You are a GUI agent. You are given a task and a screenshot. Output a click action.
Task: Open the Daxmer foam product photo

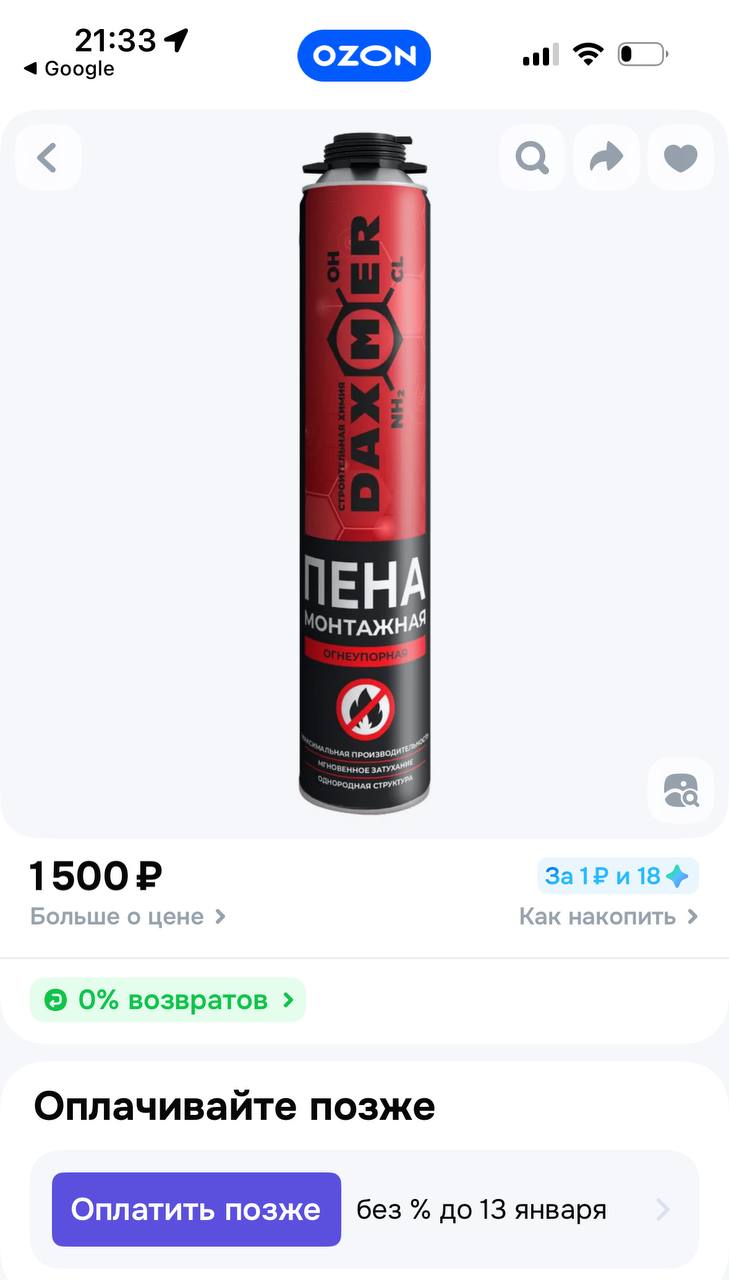(364, 470)
